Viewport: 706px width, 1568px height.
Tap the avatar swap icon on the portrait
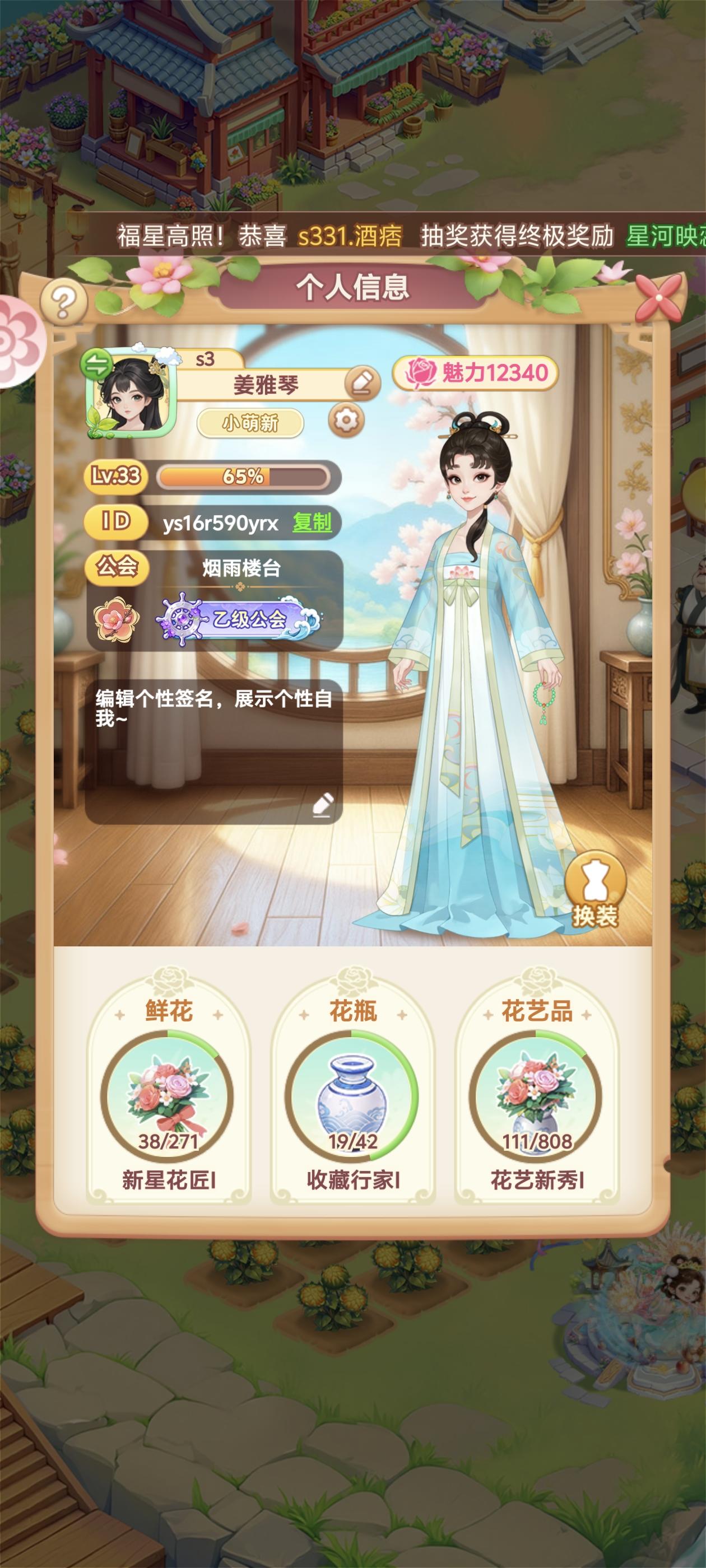(x=95, y=364)
